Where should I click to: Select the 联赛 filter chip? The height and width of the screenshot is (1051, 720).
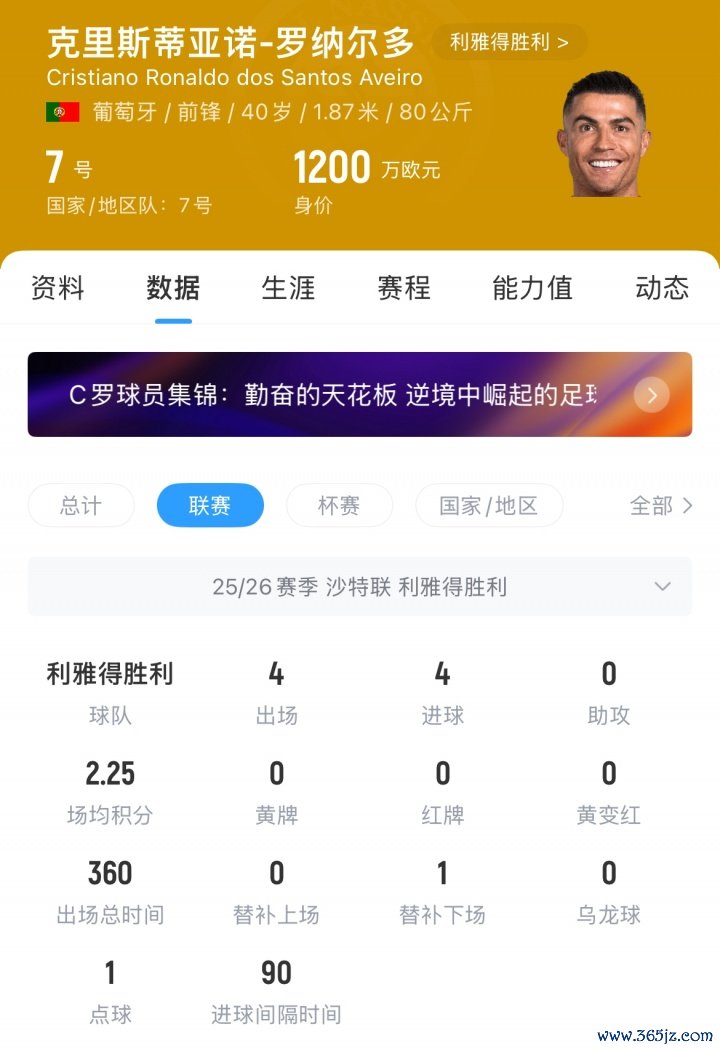click(210, 506)
